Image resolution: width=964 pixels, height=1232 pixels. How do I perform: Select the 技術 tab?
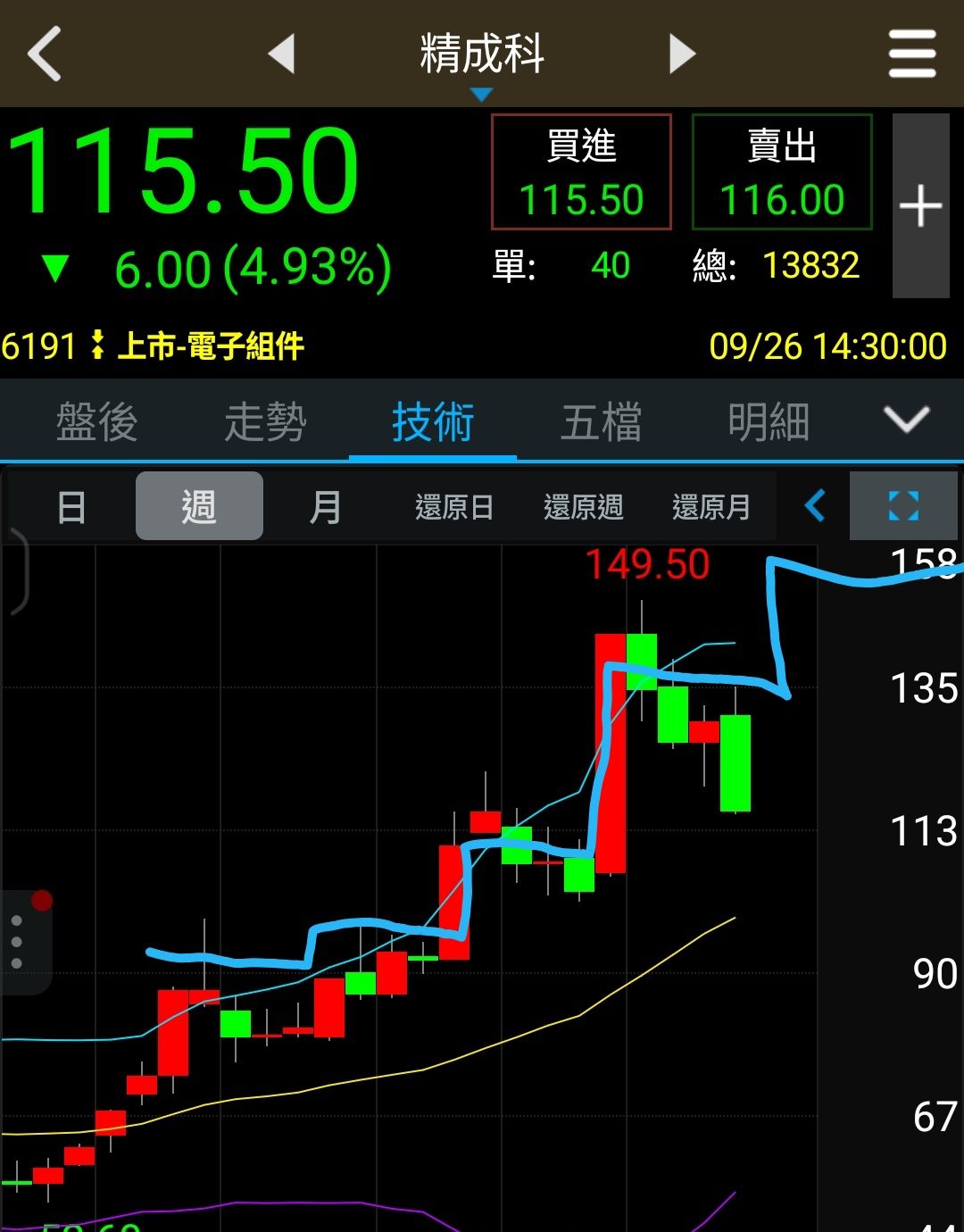(x=433, y=421)
